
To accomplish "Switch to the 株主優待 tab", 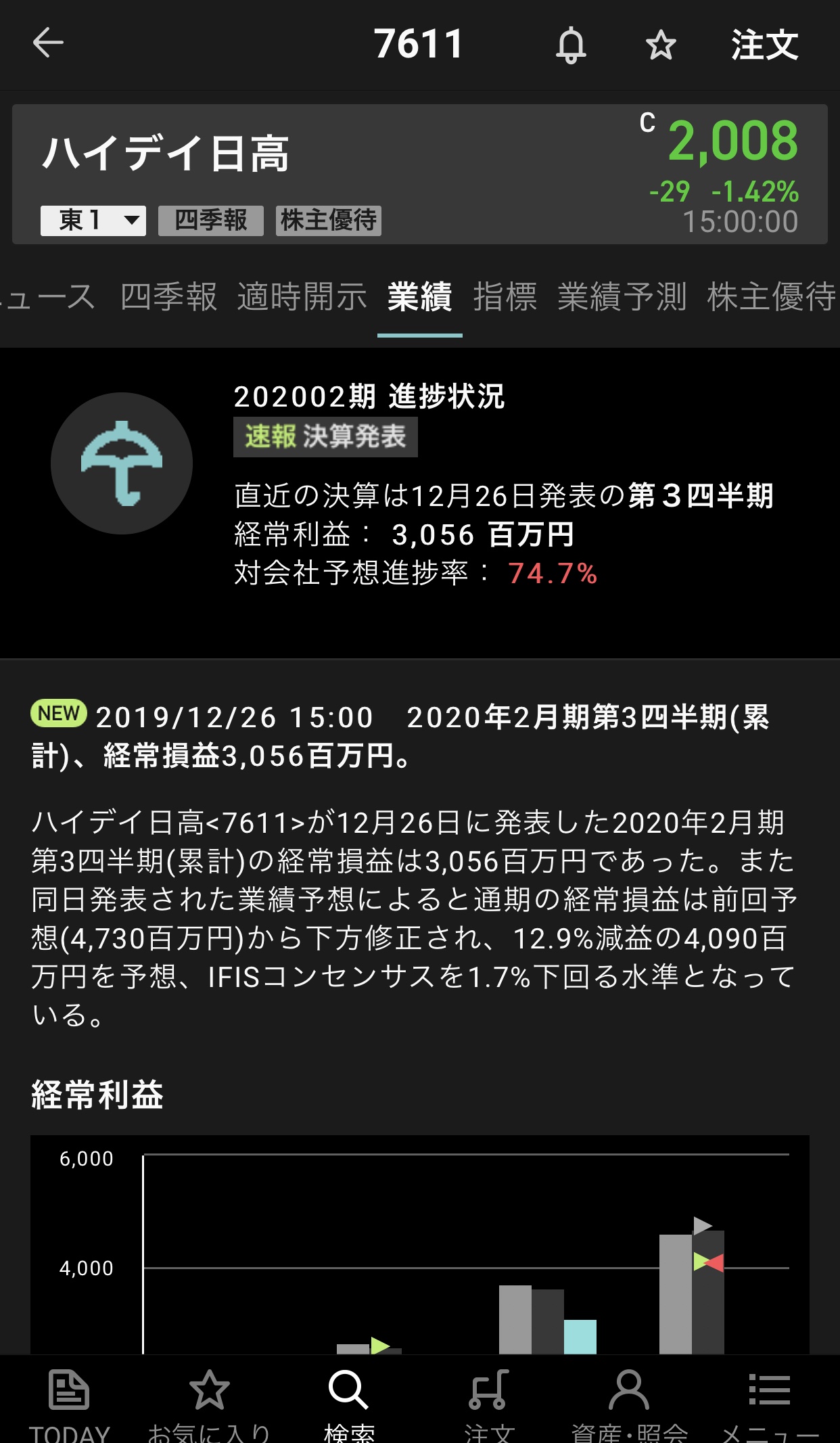I will click(771, 297).
